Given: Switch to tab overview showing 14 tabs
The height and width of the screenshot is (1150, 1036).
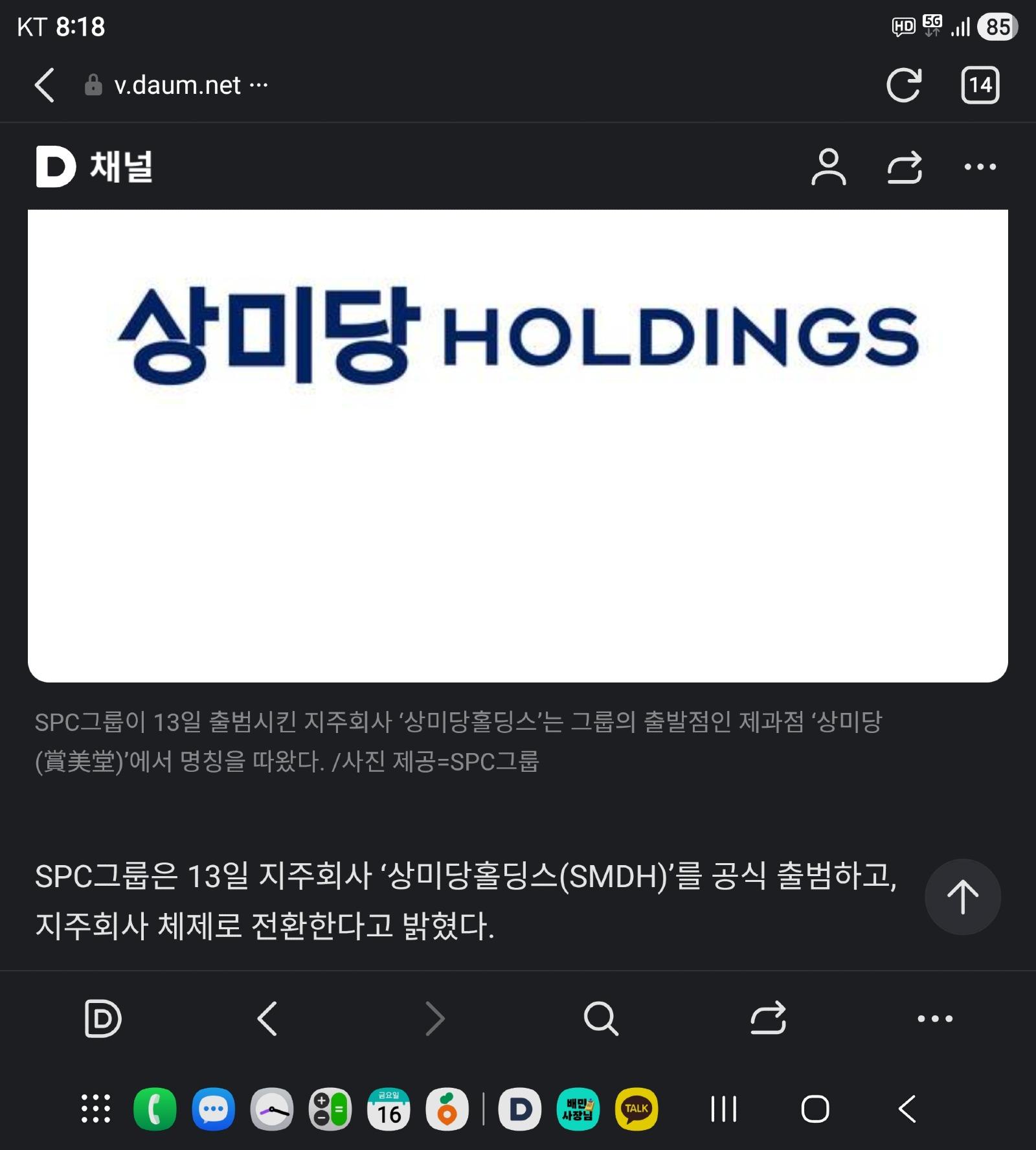Looking at the screenshot, I should pos(980,85).
